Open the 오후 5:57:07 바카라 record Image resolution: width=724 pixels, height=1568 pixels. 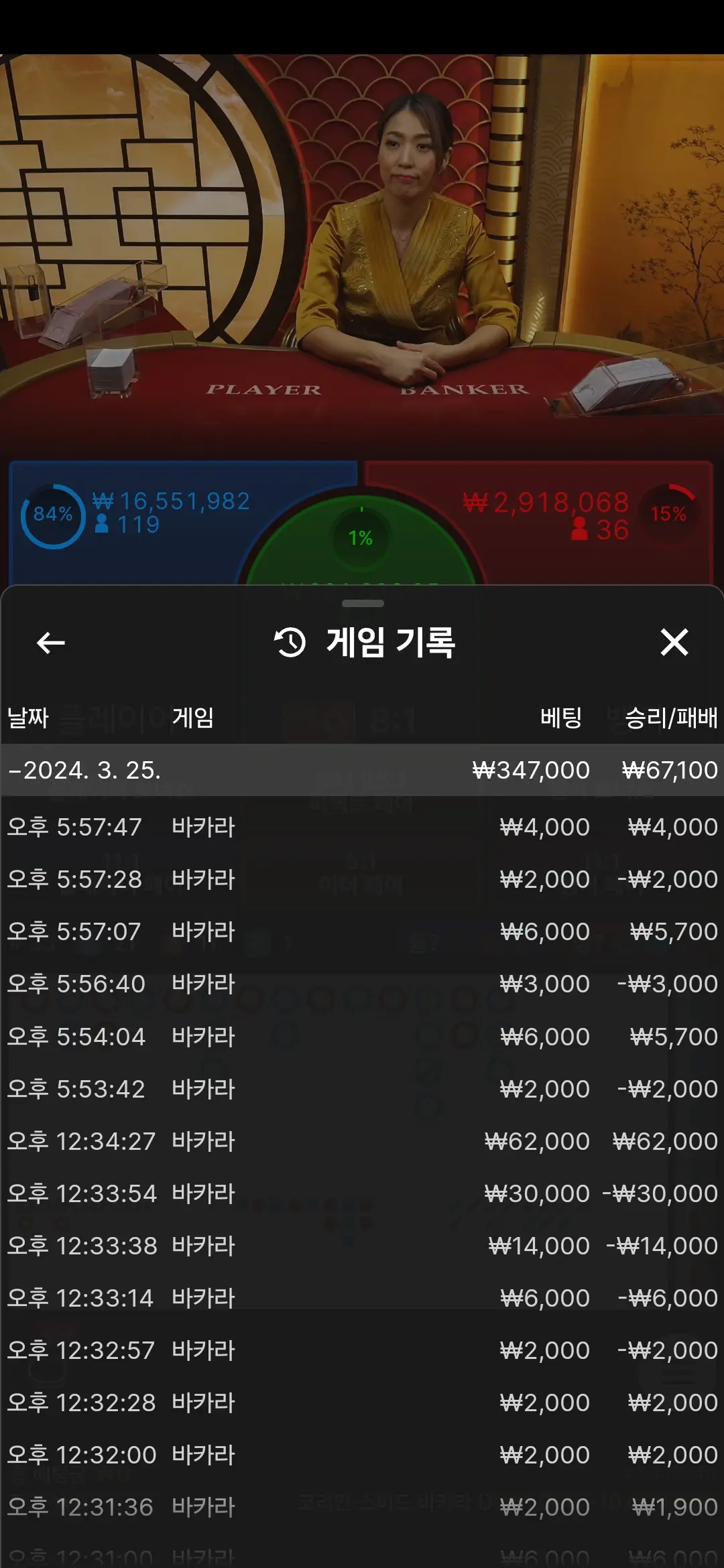[x=362, y=931]
